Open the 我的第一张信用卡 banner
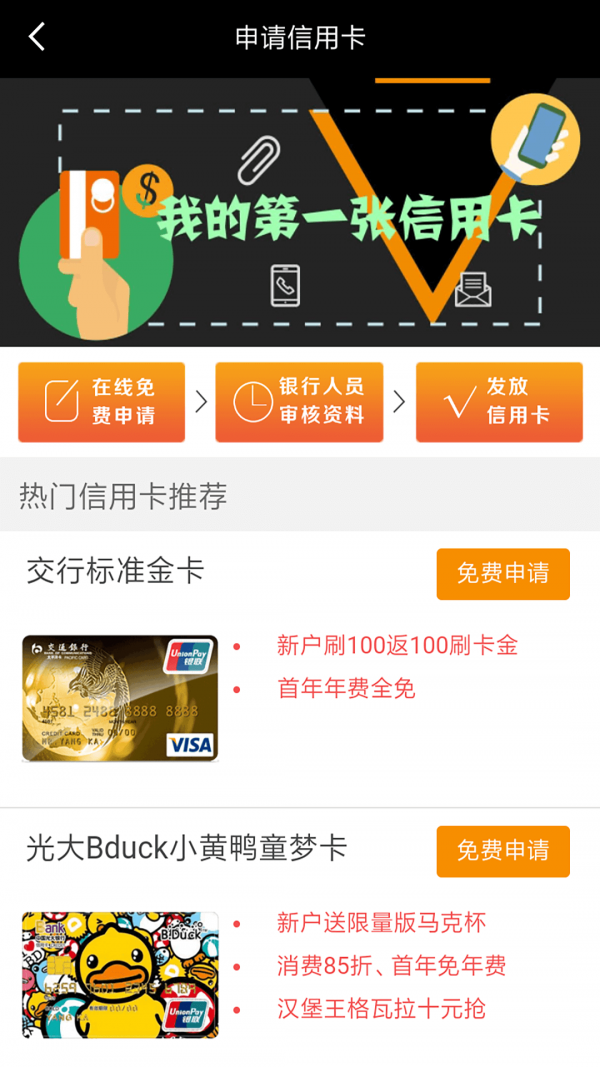Screen dimensions: 600x1067 tap(300, 212)
